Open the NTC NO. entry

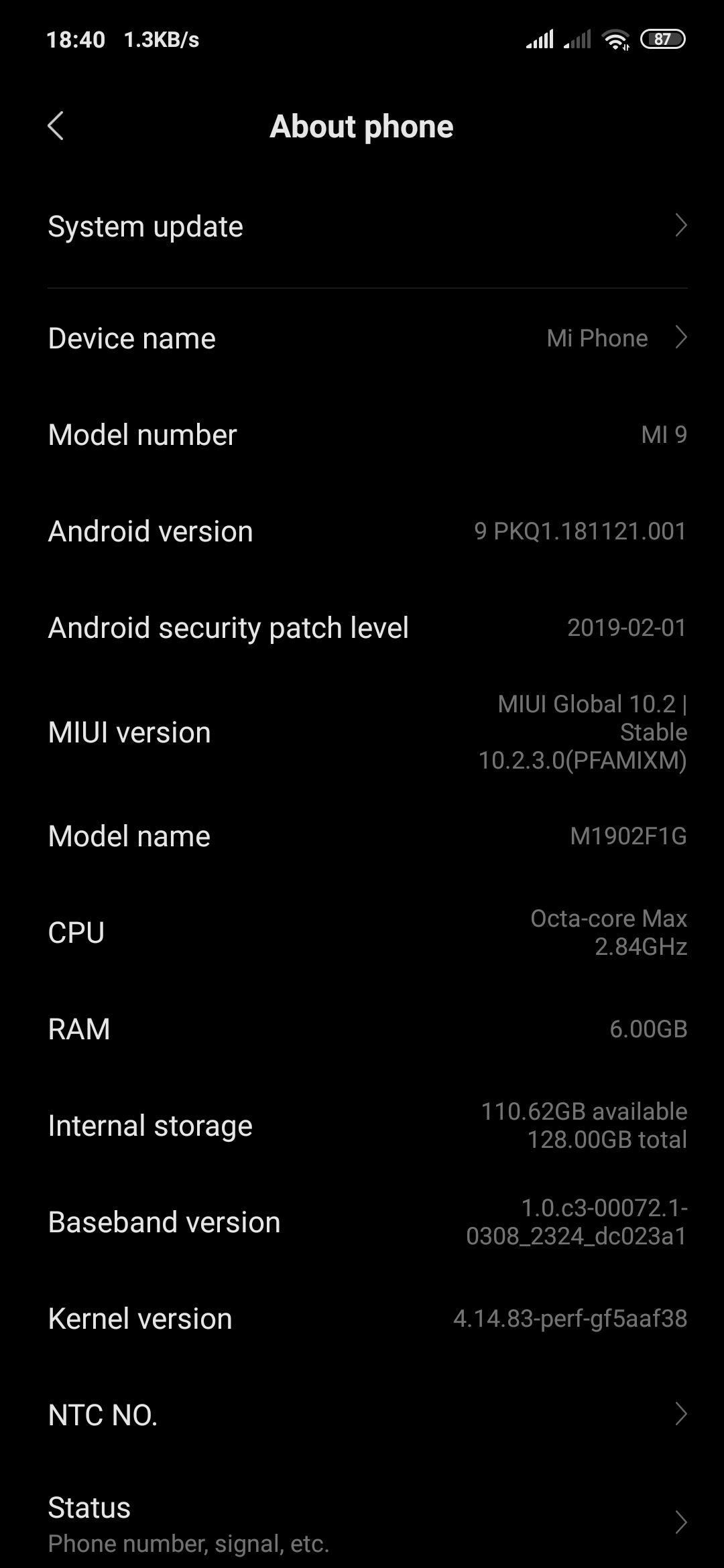[x=362, y=1415]
